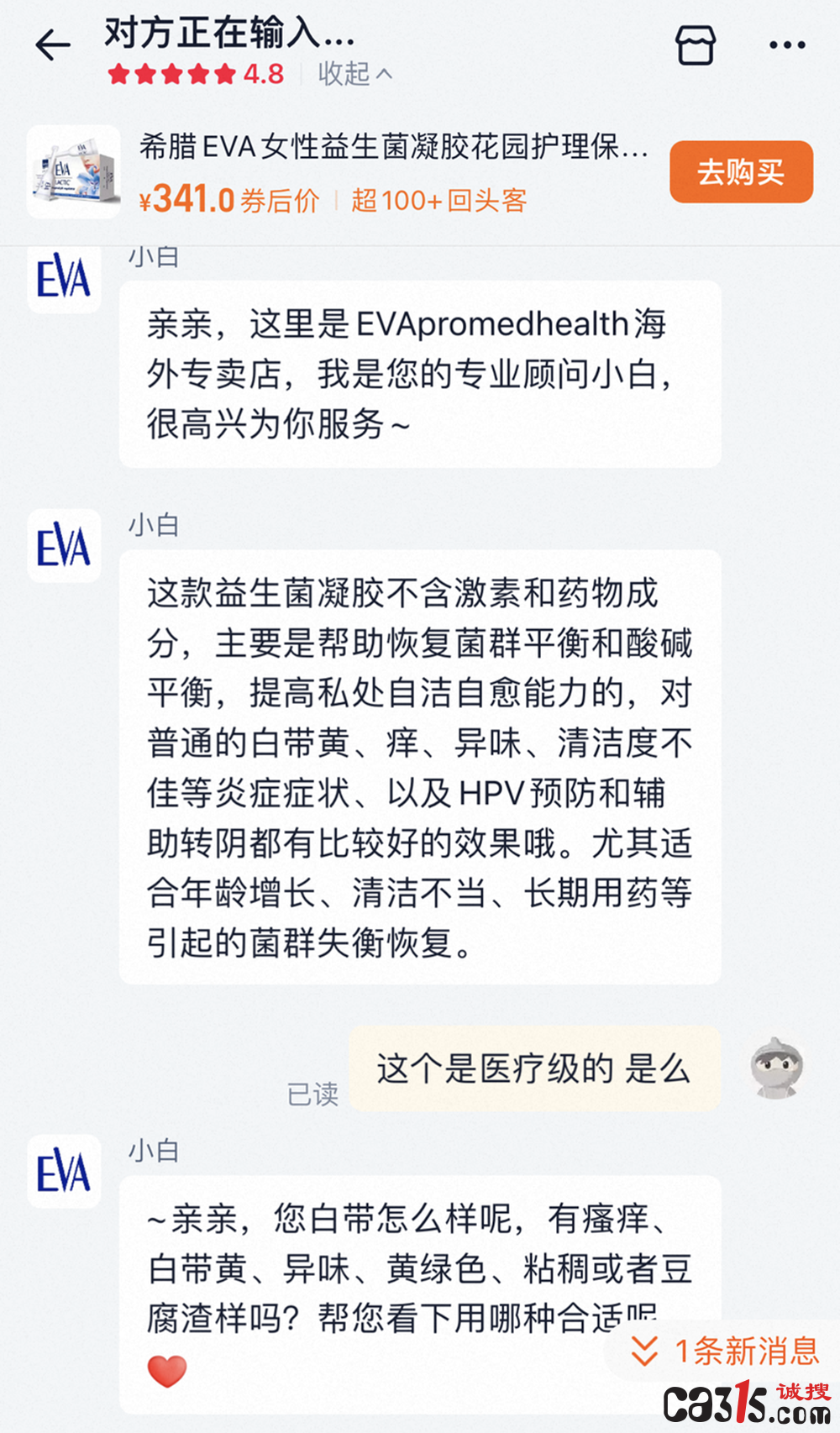Tap the 去购买 button
The width and height of the screenshot is (840, 1433).
[x=741, y=172]
